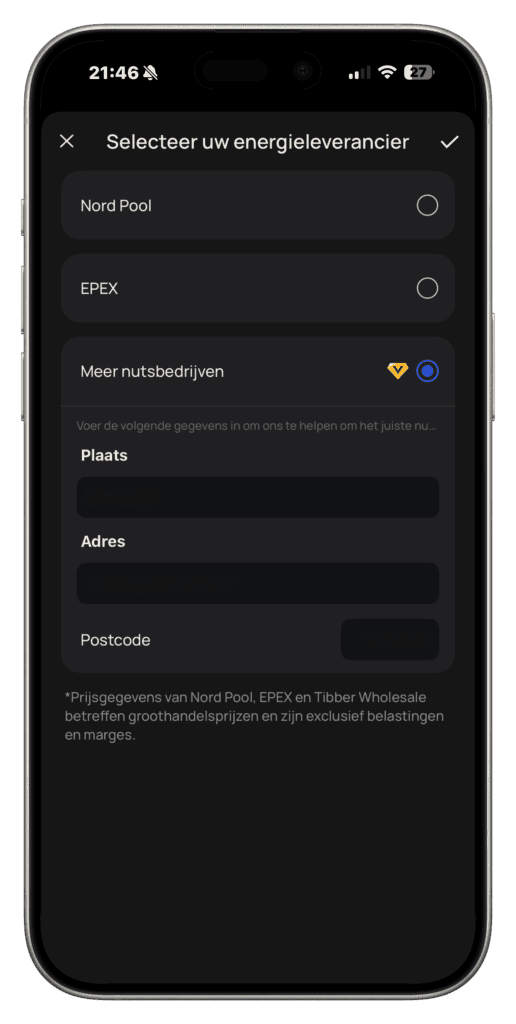Focus the Adres text field

(258, 583)
